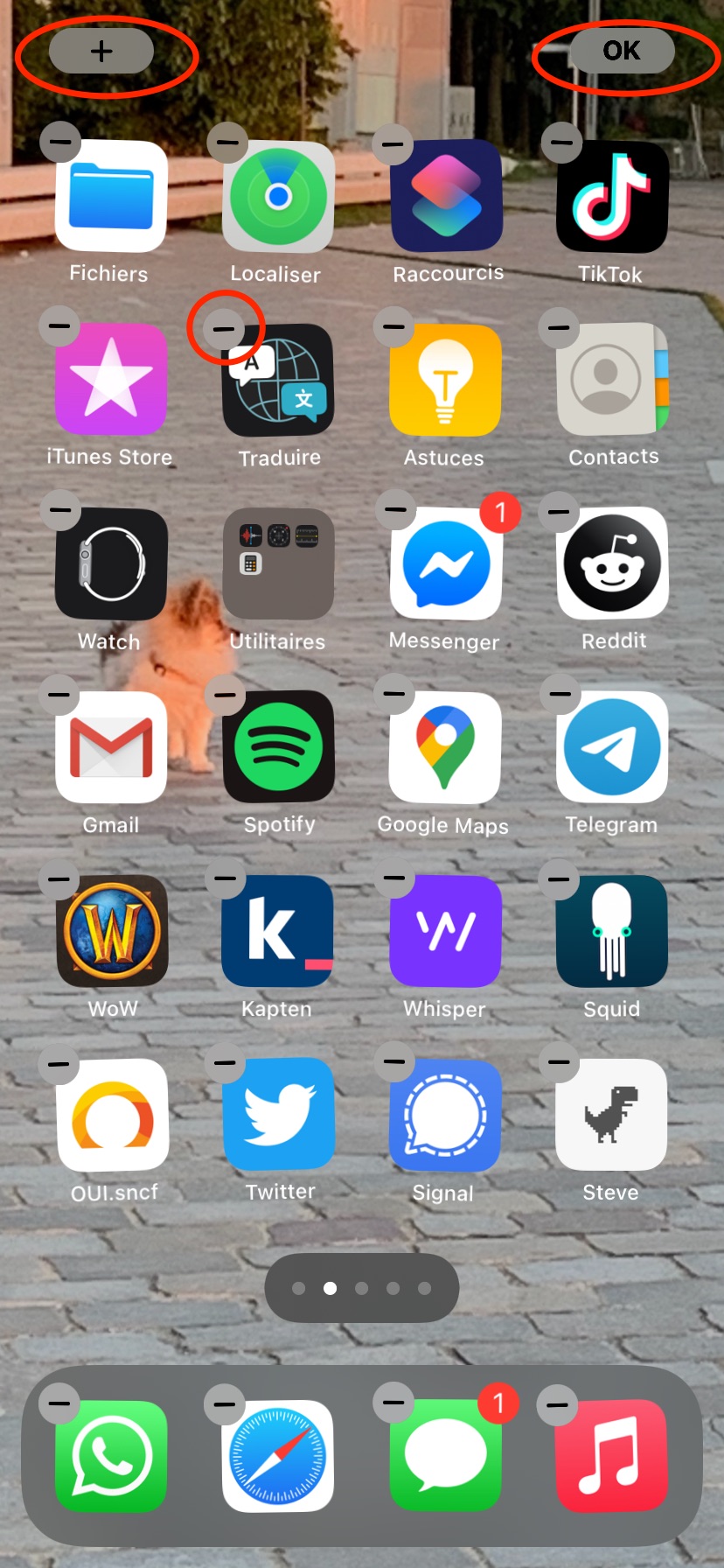Open the Fichiers app icon
The width and height of the screenshot is (724, 1568).
[x=111, y=196]
